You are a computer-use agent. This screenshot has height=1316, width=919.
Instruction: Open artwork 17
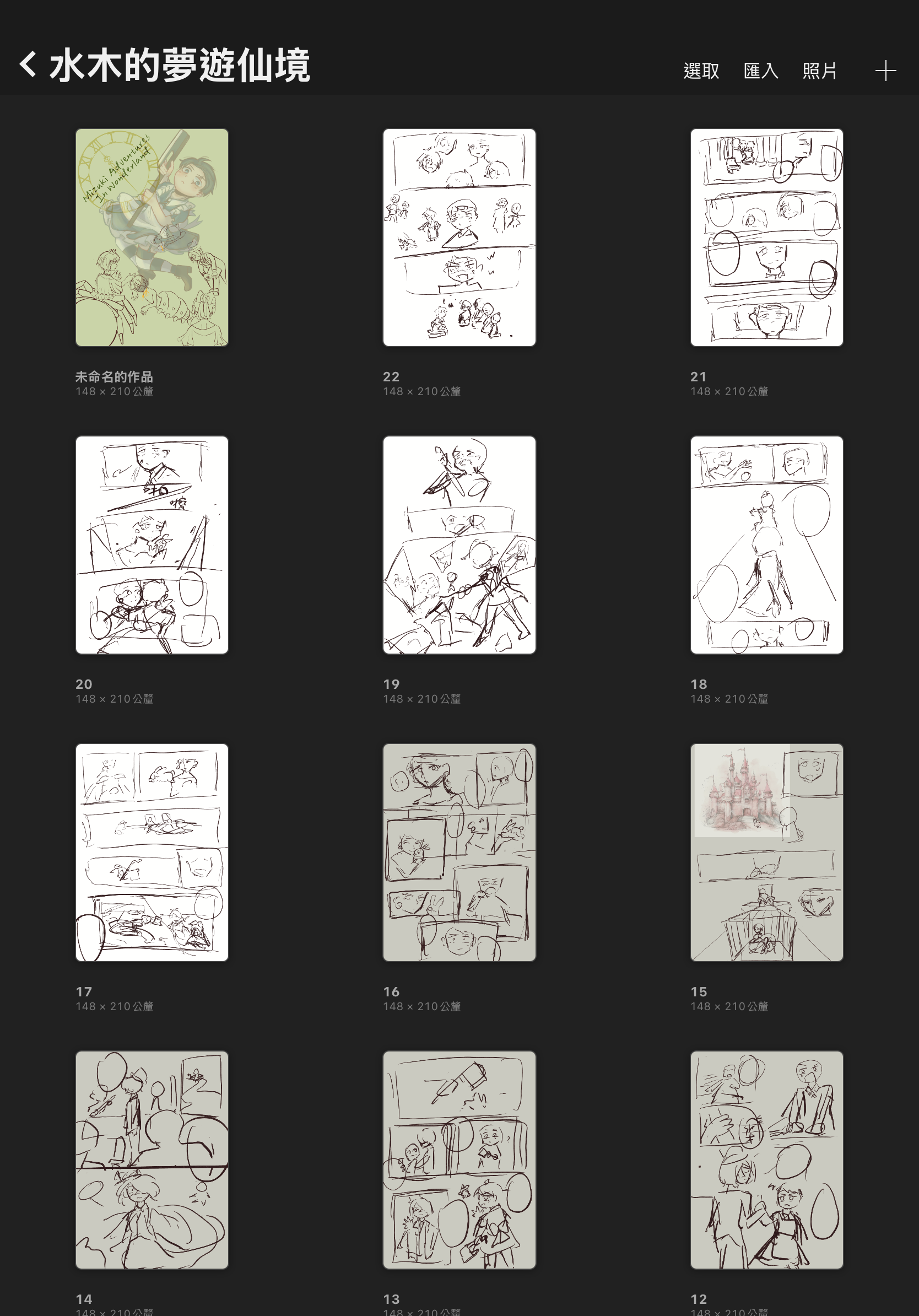coord(152,853)
